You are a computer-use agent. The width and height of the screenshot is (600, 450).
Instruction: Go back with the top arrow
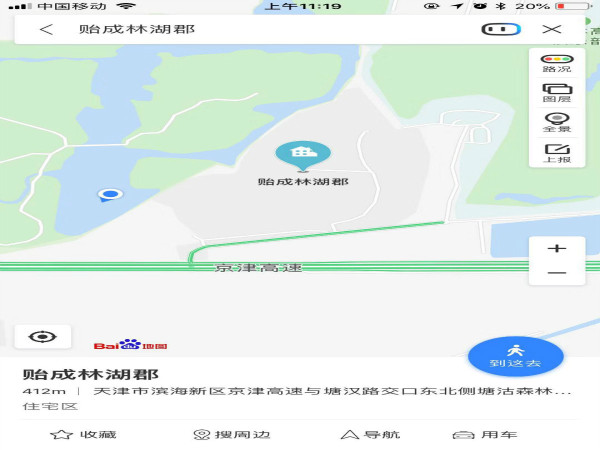45,29
